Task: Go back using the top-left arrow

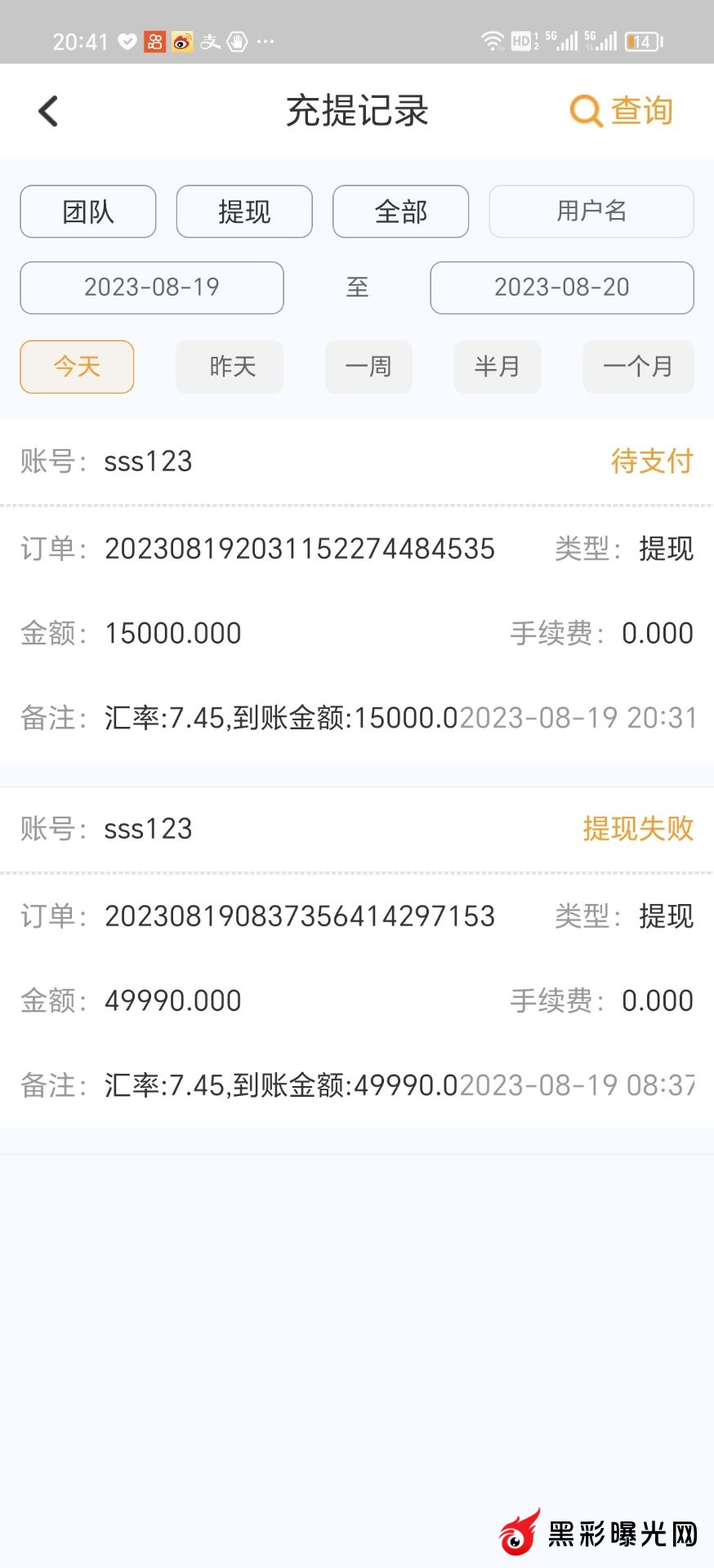Action: (x=49, y=111)
